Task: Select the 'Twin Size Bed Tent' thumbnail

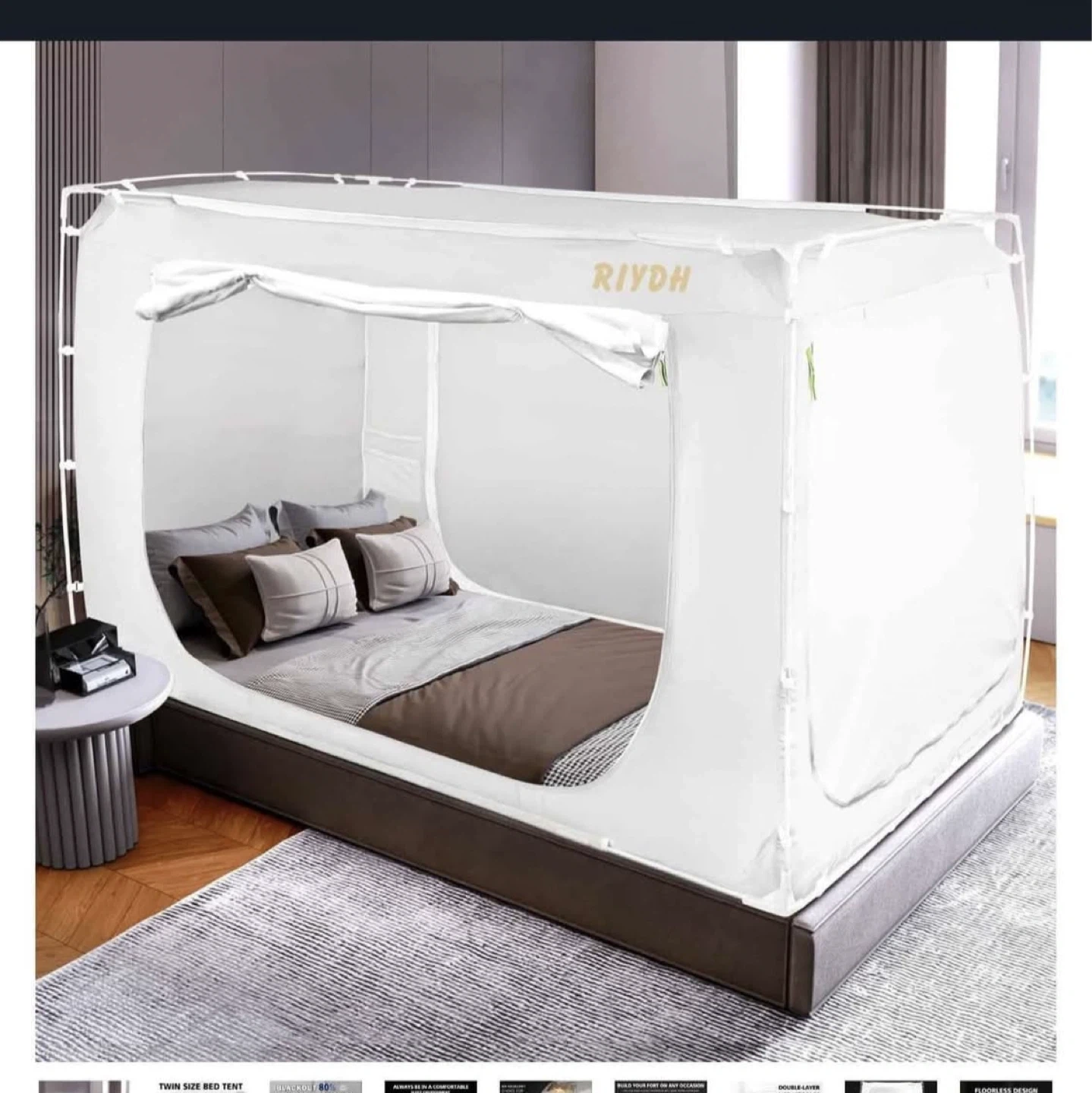Action: tap(200, 1086)
